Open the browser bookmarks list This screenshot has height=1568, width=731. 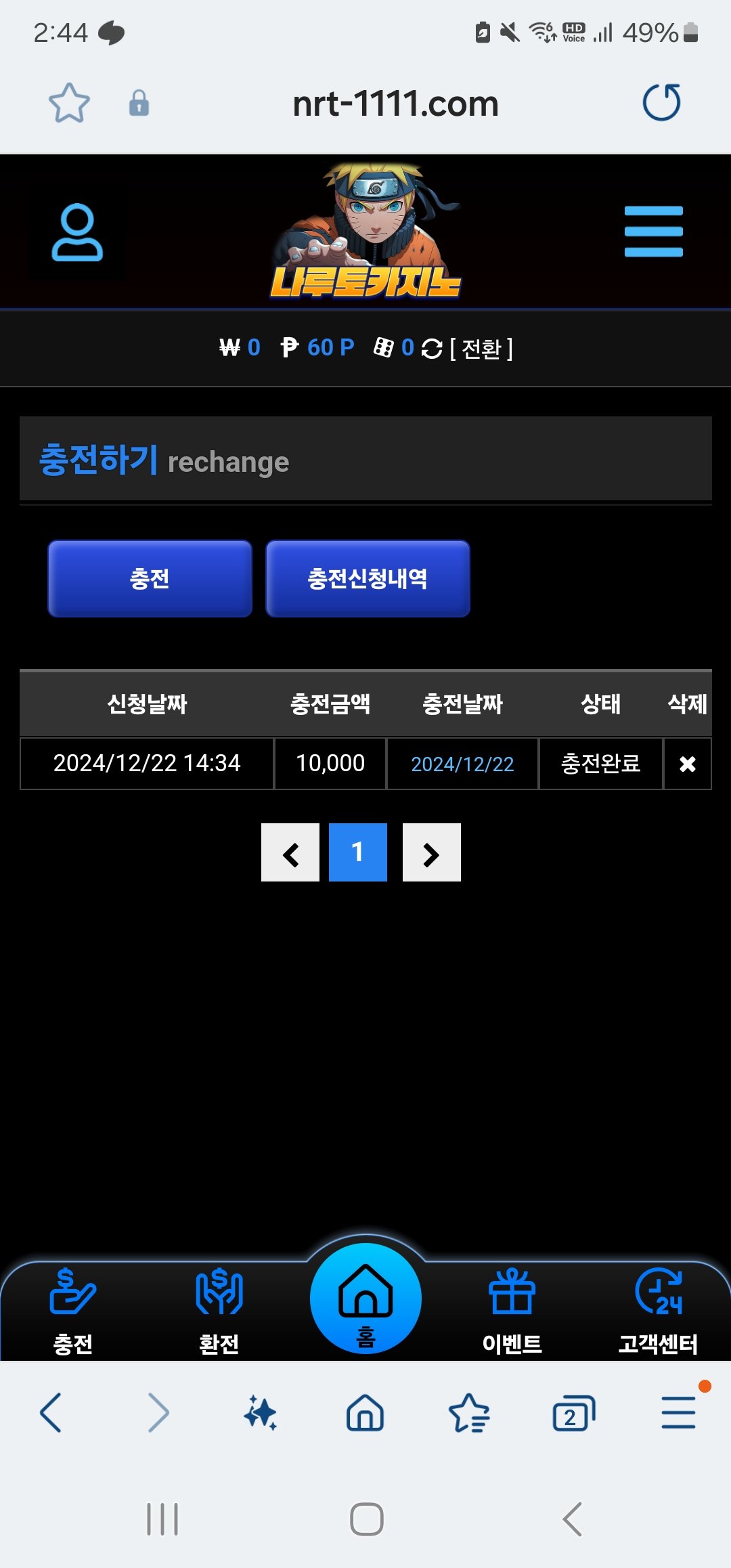click(x=469, y=1414)
